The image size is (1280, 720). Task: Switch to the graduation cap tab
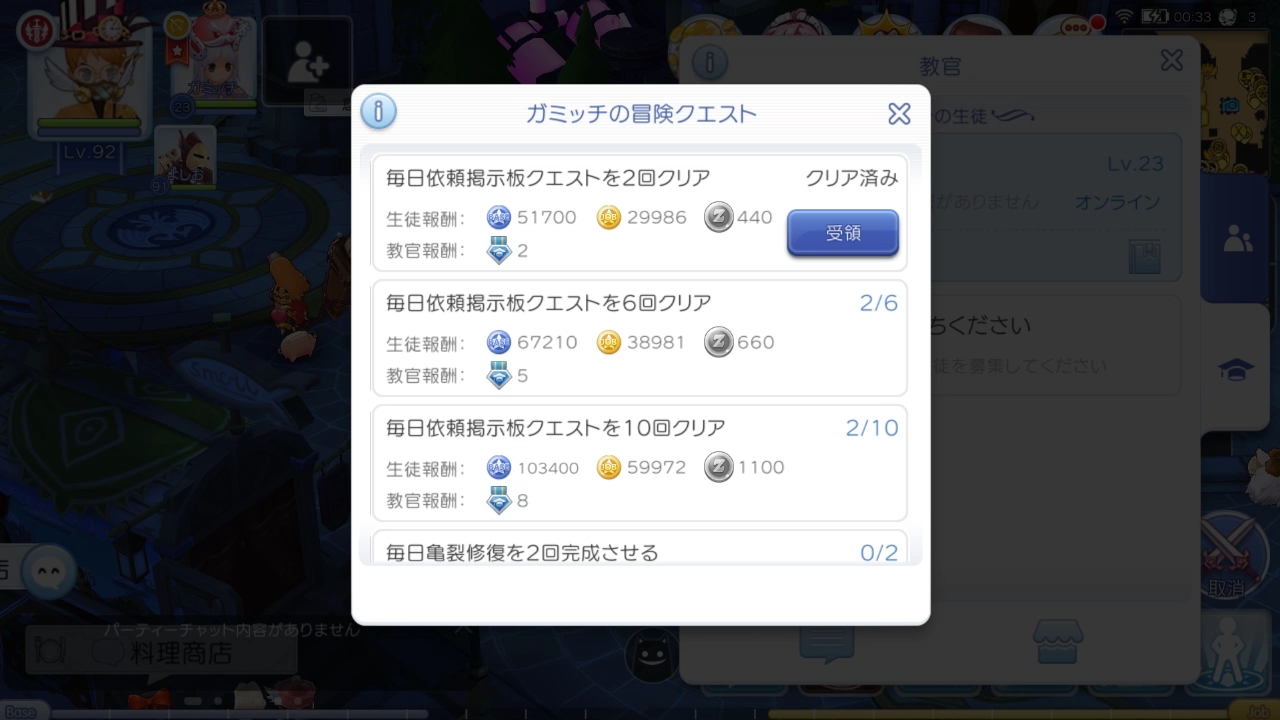pos(1236,370)
